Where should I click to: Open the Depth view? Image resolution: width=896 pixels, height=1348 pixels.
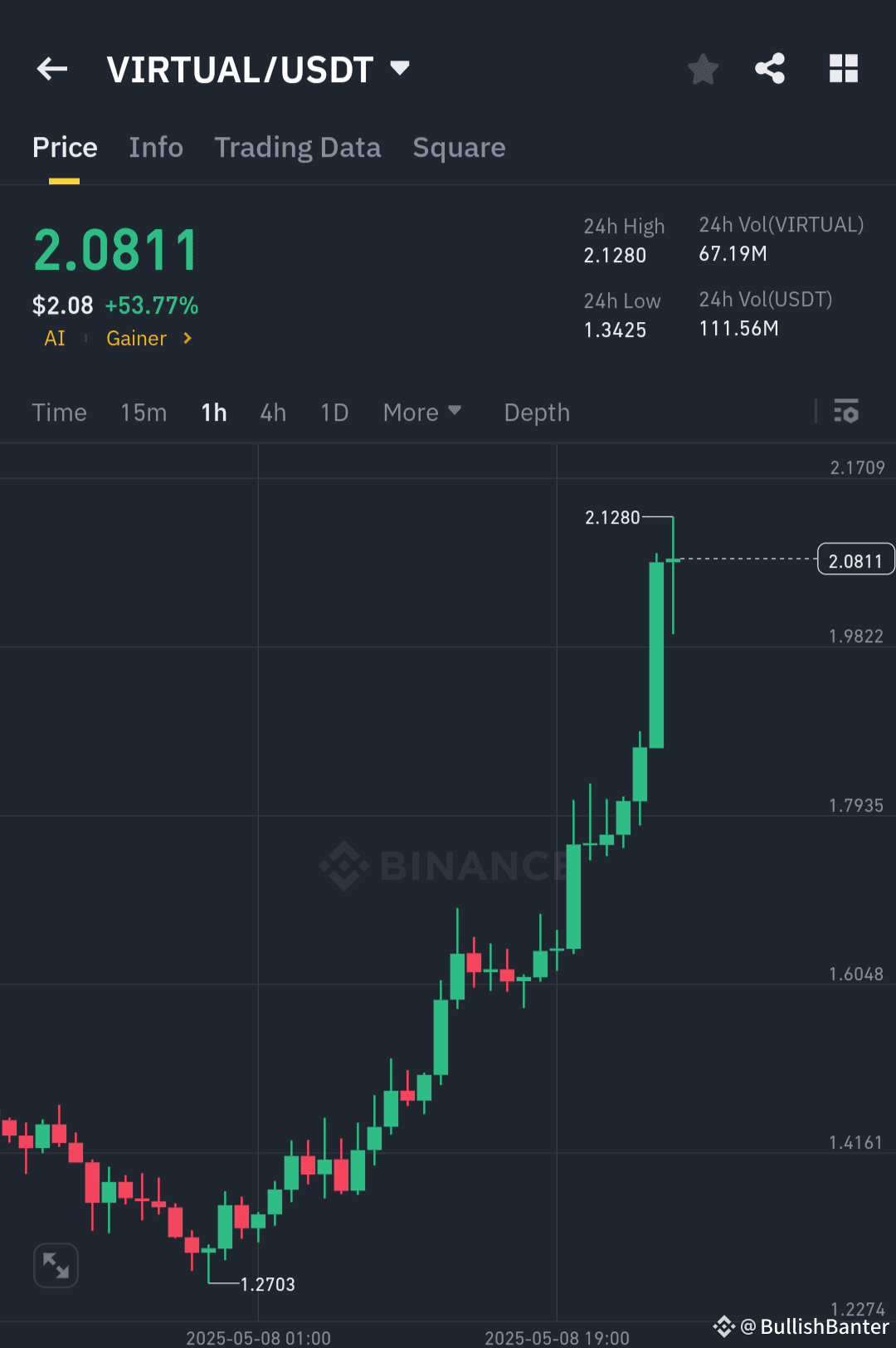click(x=536, y=413)
